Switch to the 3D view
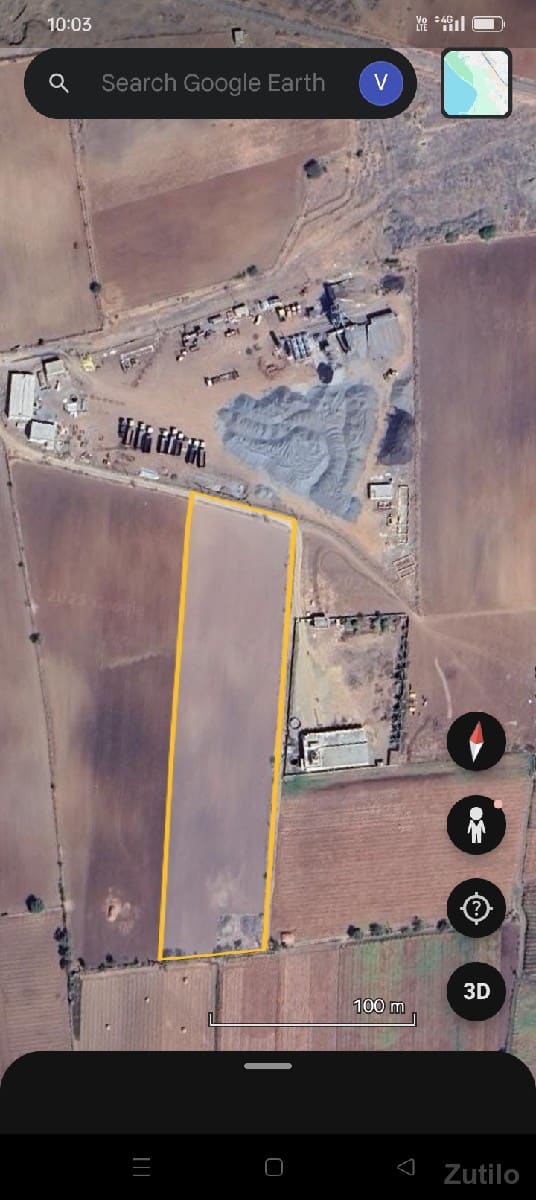The width and height of the screenshot is (536, 1200). pos(476,991)
